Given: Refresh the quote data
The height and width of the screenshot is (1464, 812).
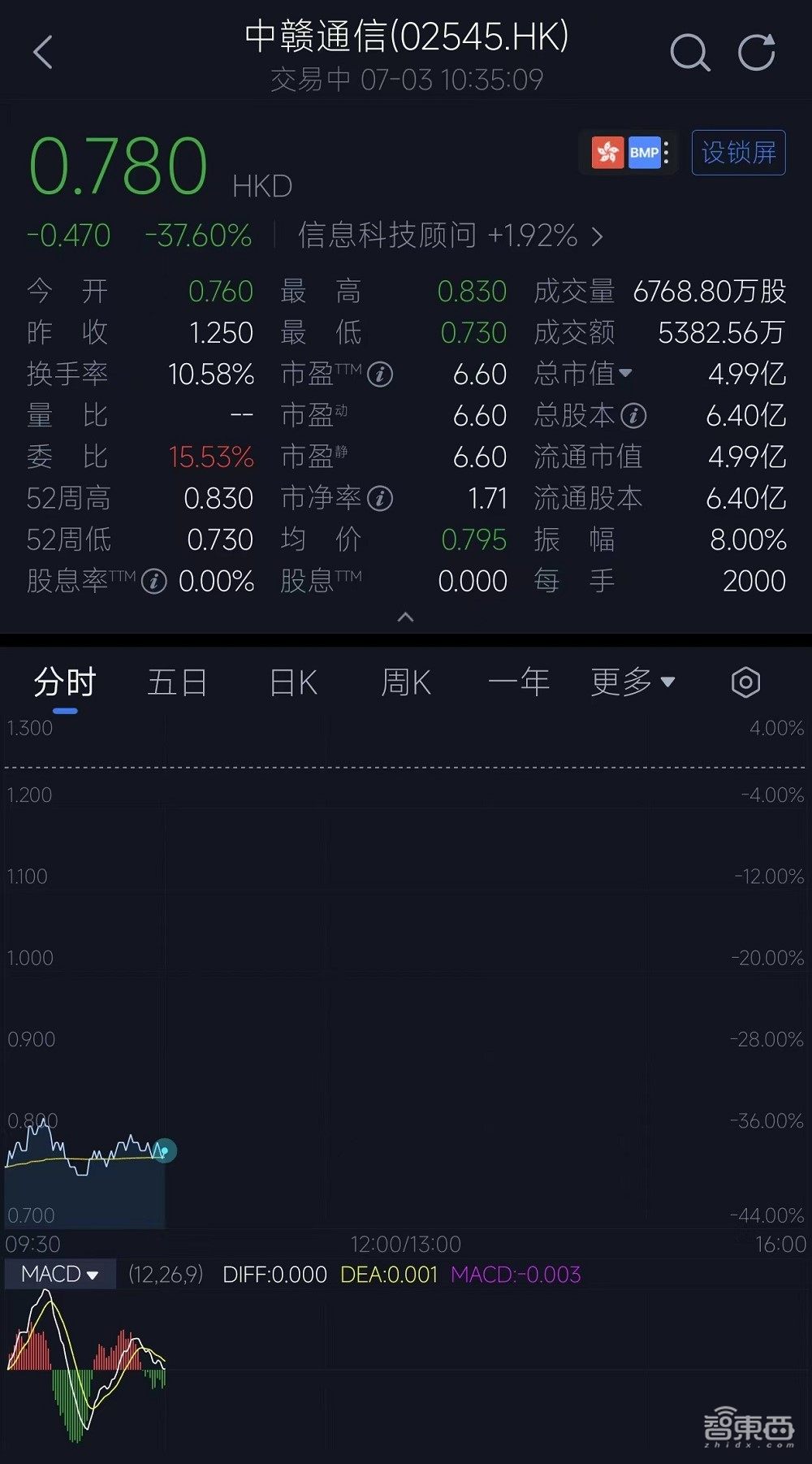Looking at the screenshot, I should pyautogui.click(x=757, y=51).
